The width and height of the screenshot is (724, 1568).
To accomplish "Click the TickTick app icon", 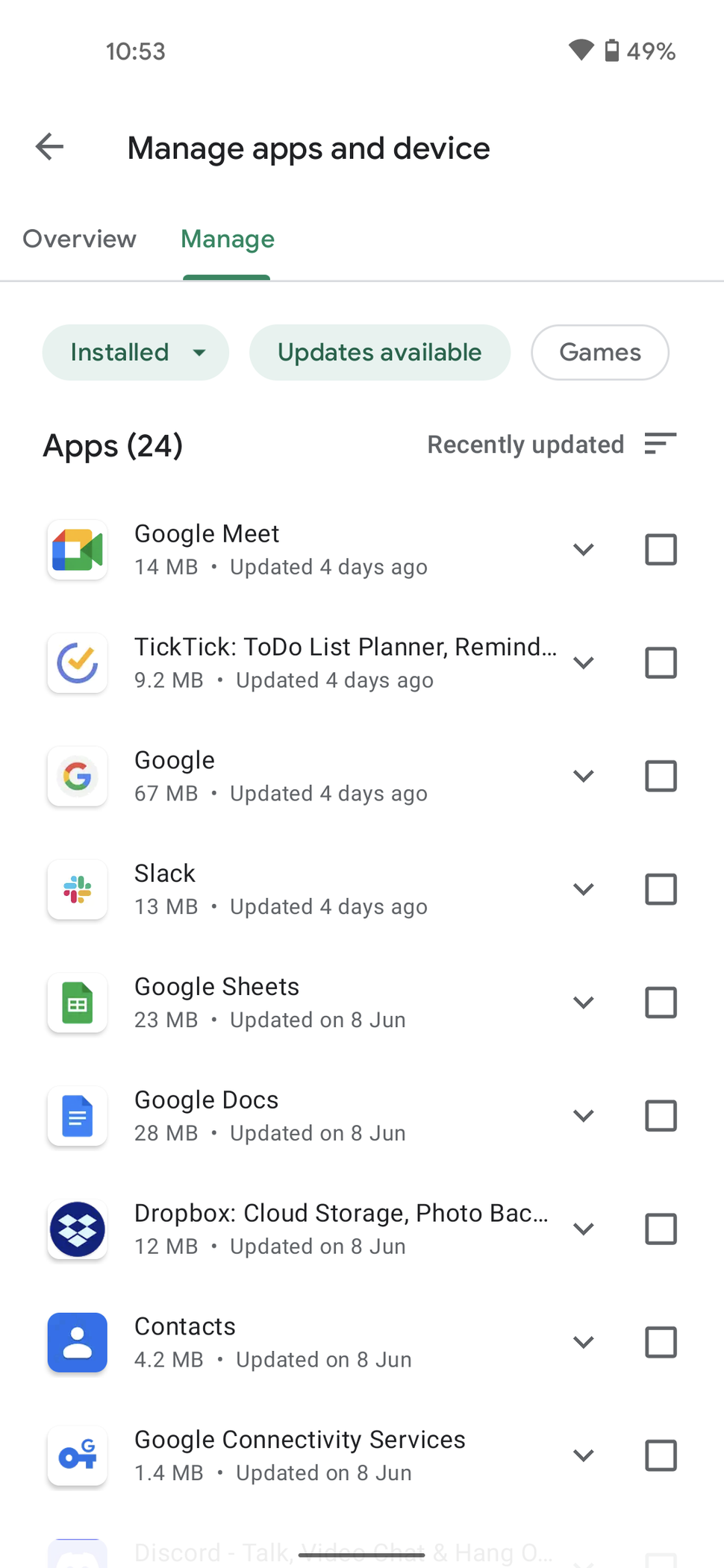I will [x=77, y=663].
